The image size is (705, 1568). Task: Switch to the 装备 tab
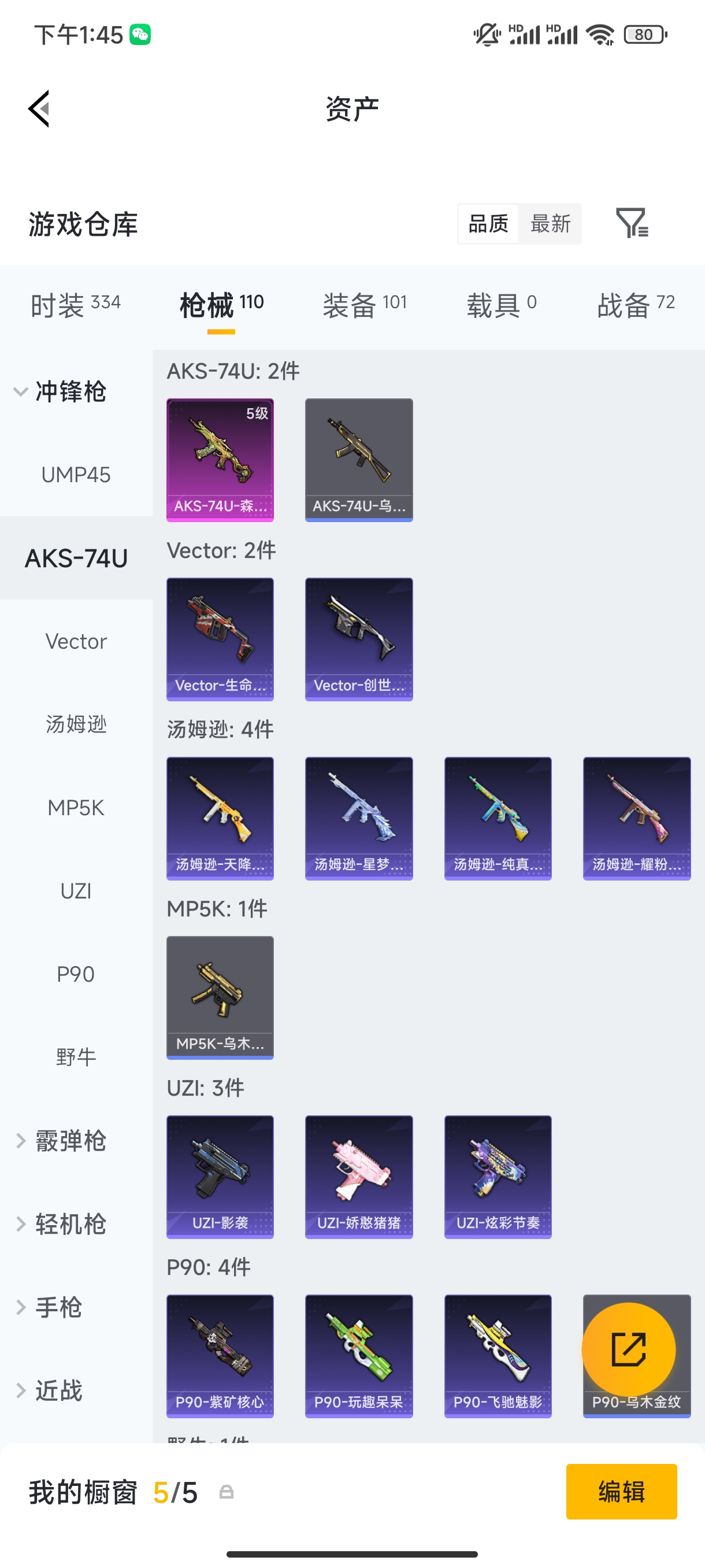363,304
